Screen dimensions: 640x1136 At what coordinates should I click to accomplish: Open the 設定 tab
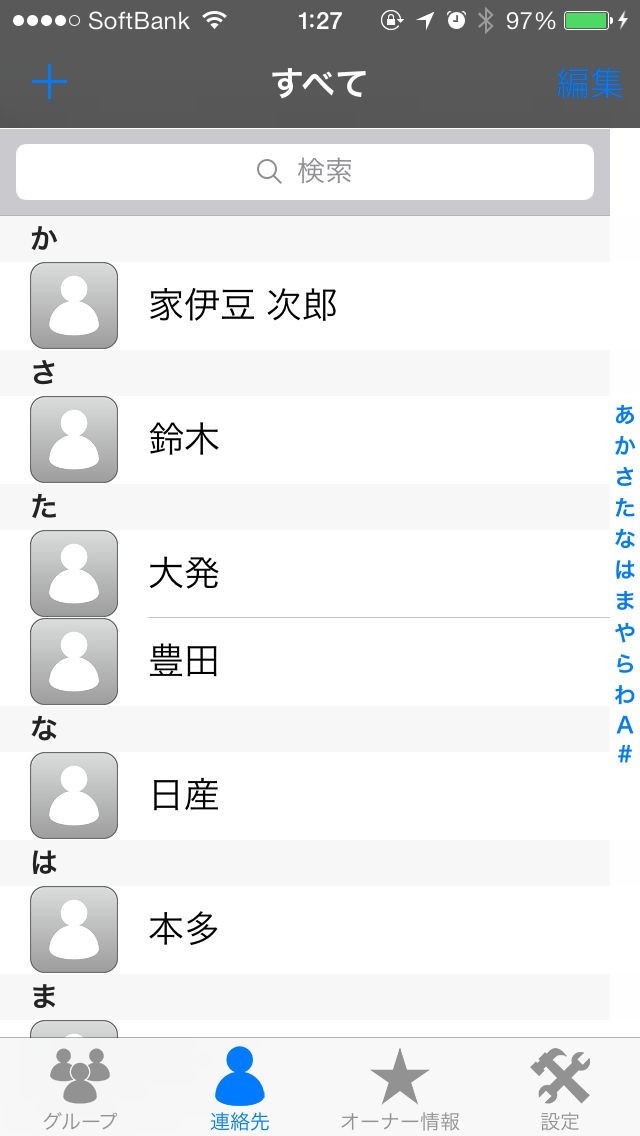560,1088
